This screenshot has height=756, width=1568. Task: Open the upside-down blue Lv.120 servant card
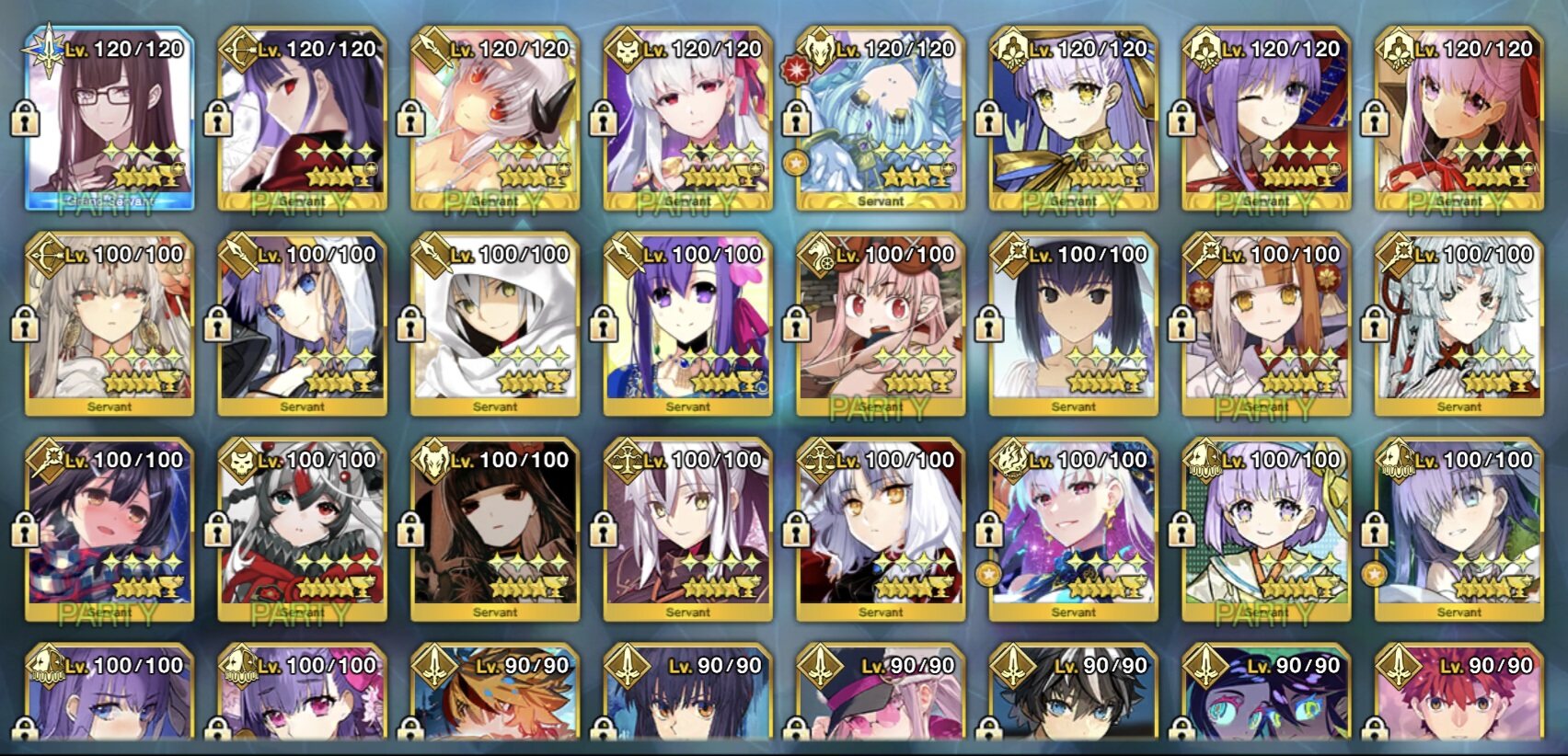881,120
